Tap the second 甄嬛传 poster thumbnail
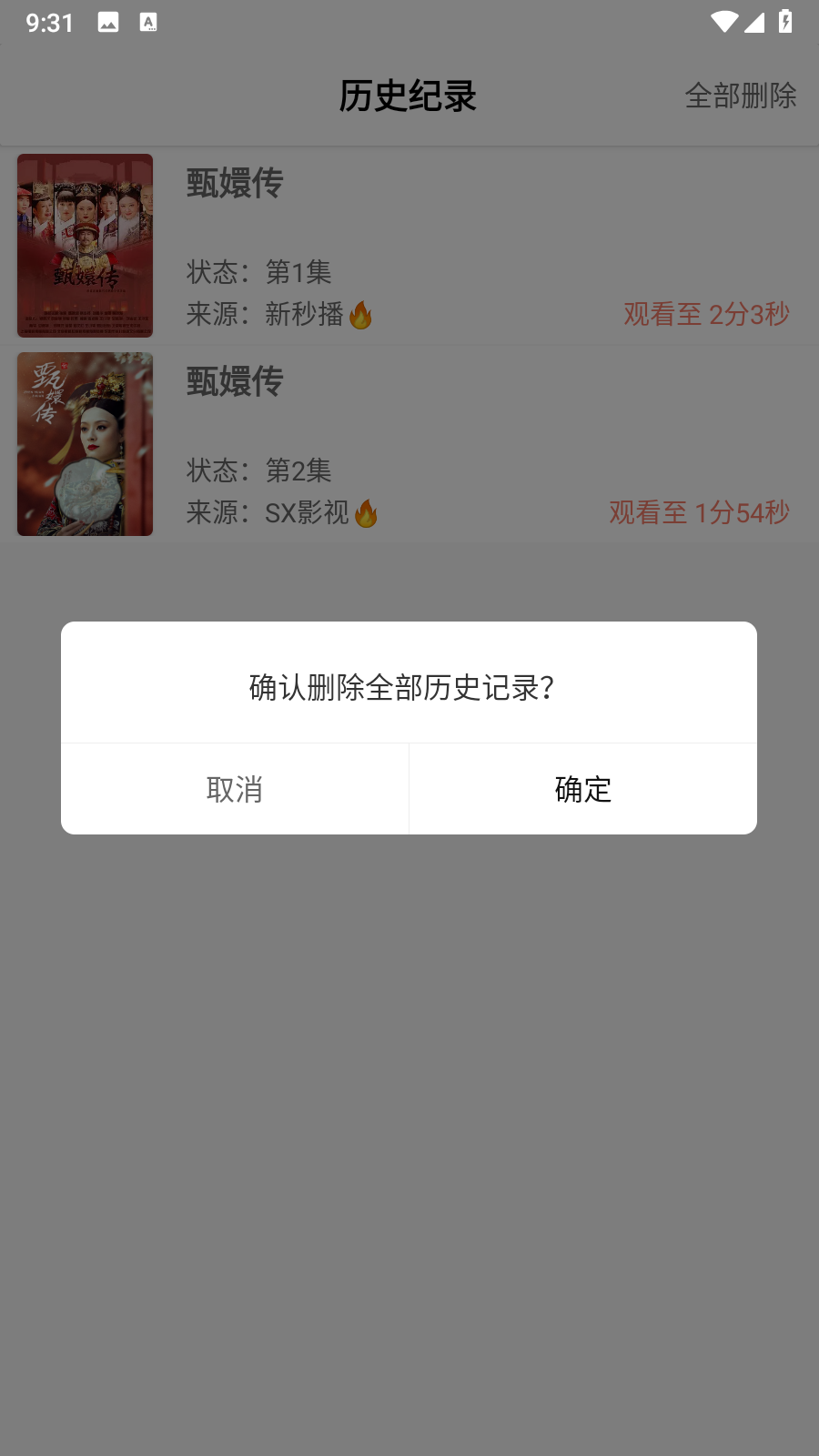 [85, 444]
